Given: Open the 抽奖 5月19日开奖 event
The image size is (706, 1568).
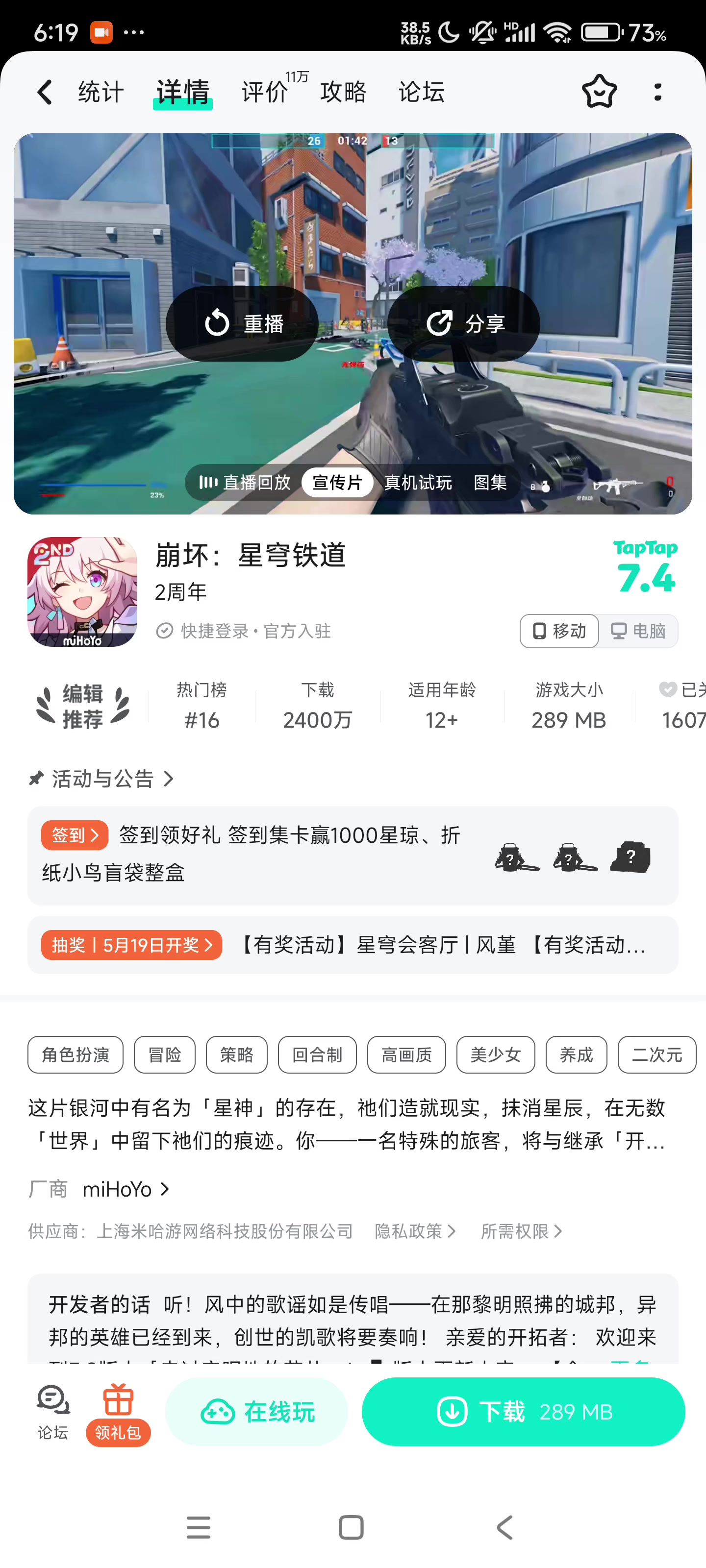Looking at the screenshot, I should [x=353, y=945].
